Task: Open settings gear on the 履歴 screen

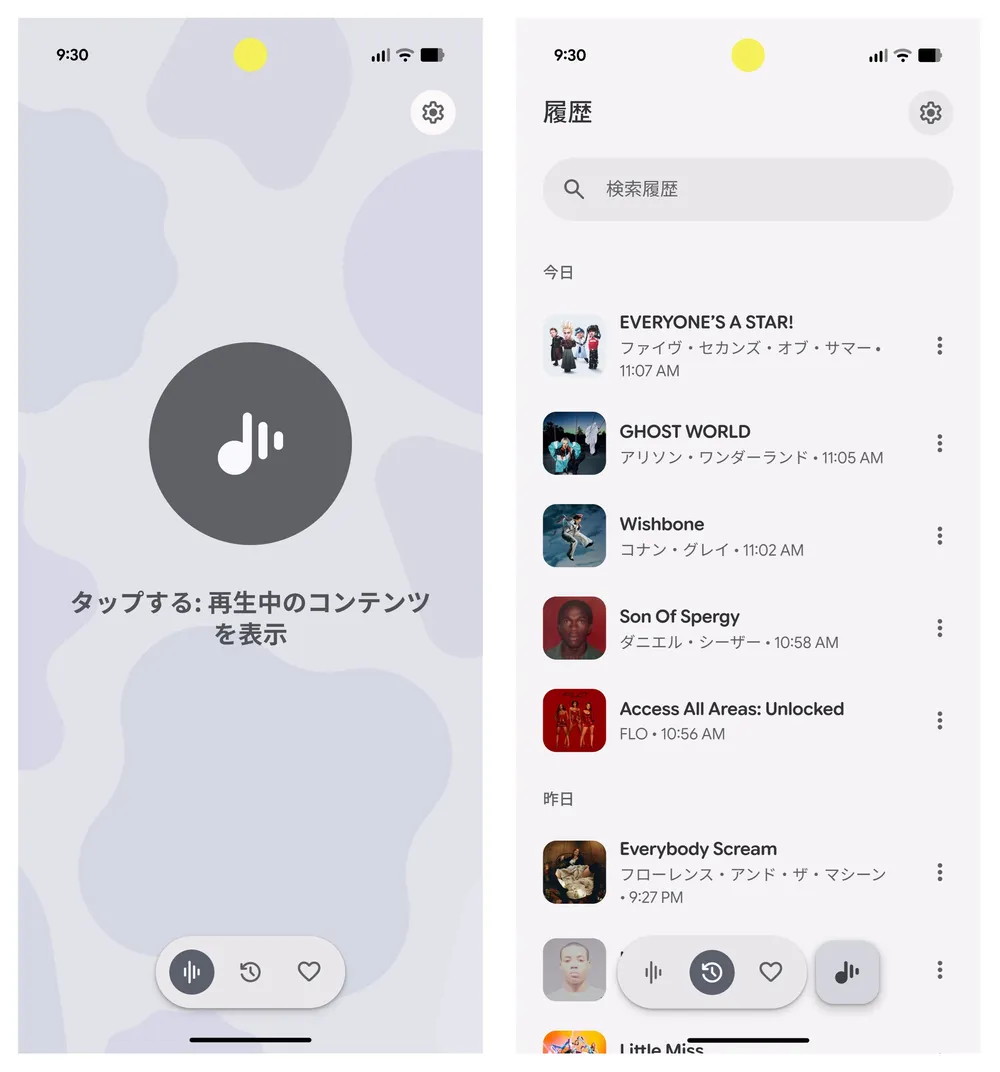Action: 930,113
